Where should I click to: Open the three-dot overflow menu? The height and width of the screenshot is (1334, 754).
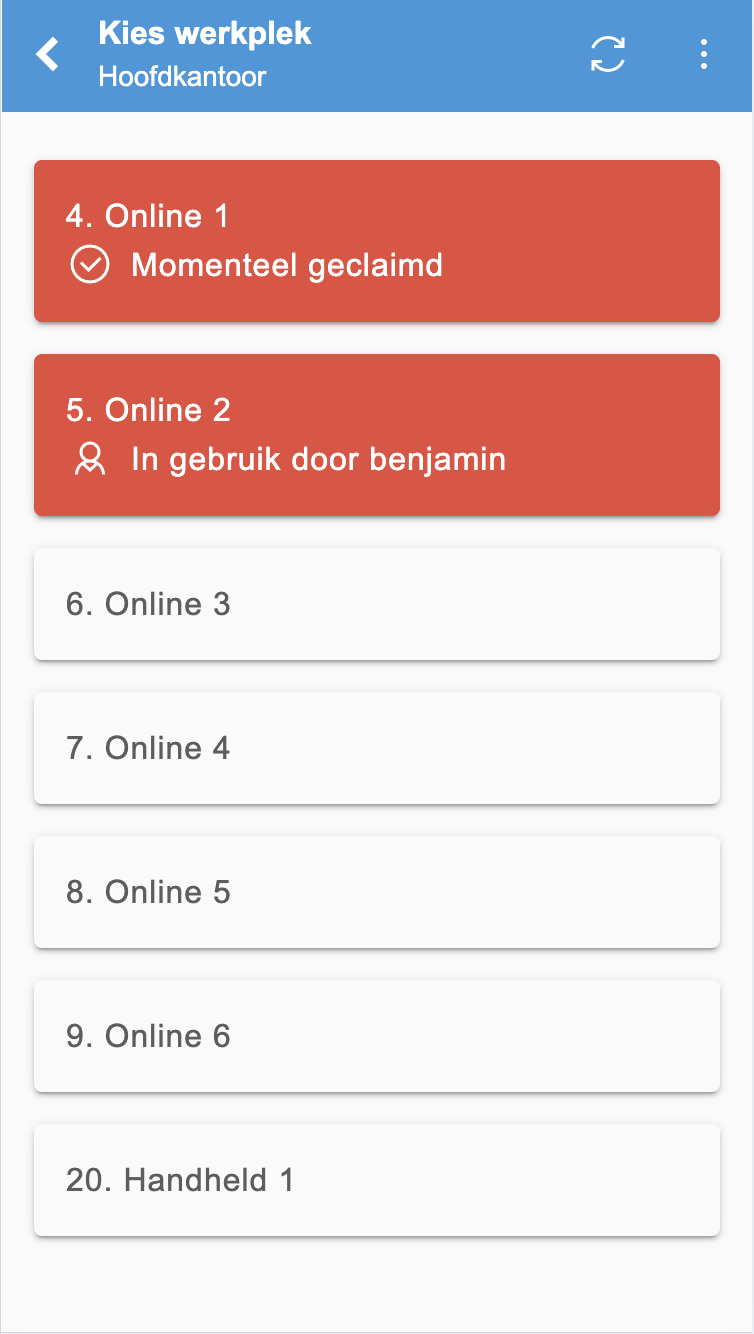704,54
